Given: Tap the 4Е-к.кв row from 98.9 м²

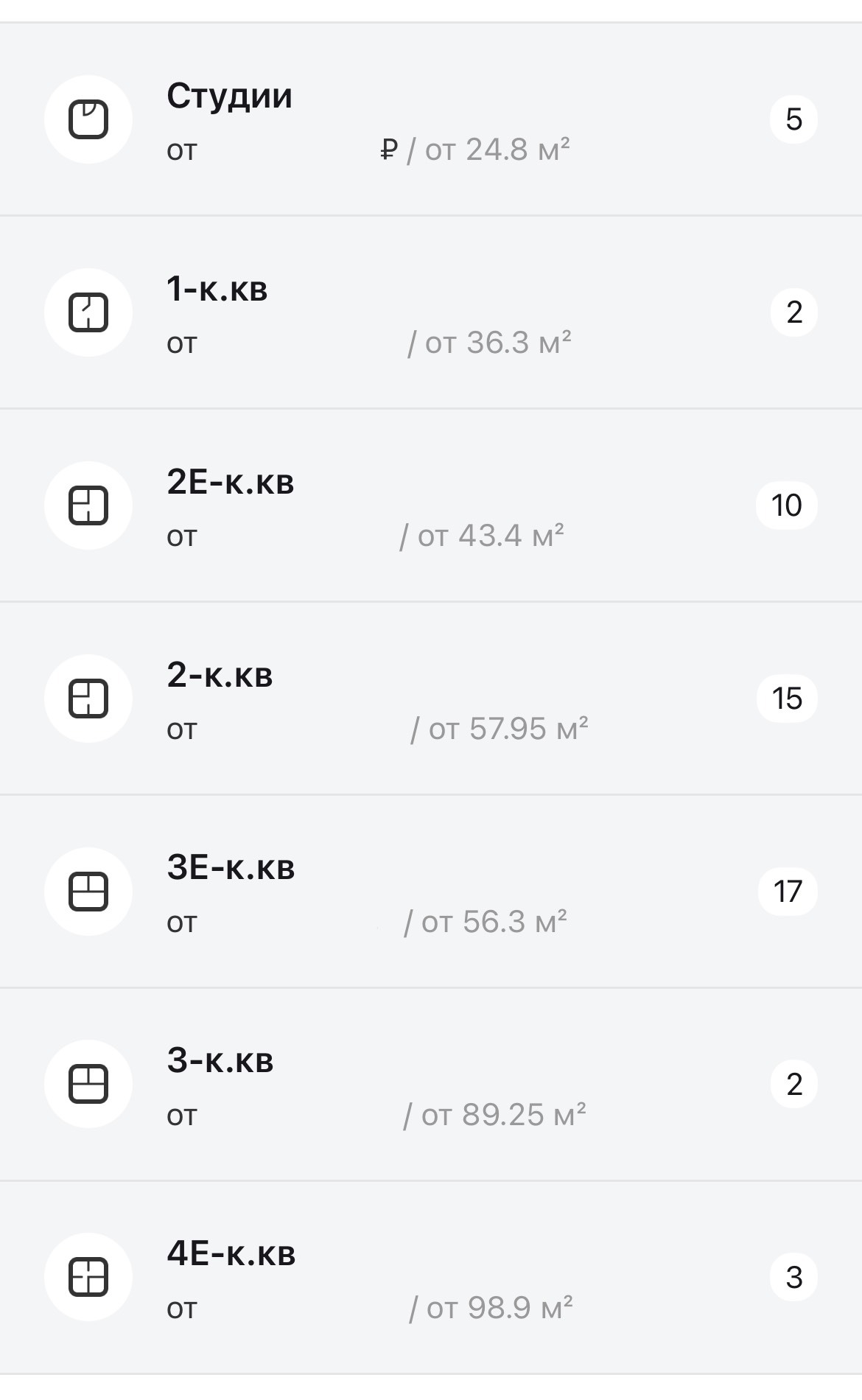Looking at the screenshot, I should pyautogui.click(x=431, y=1278).
